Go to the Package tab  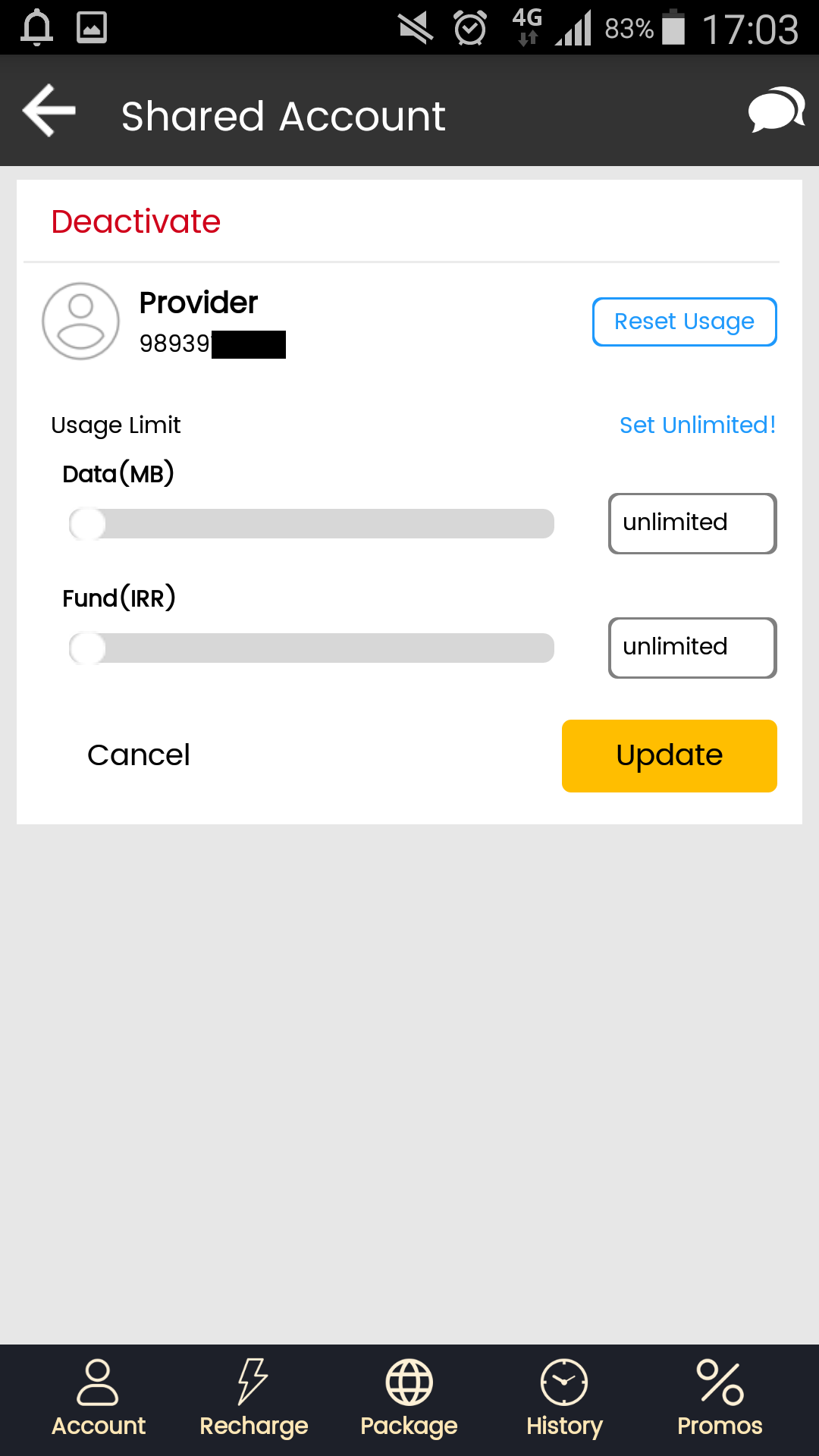pos(409,1399)
